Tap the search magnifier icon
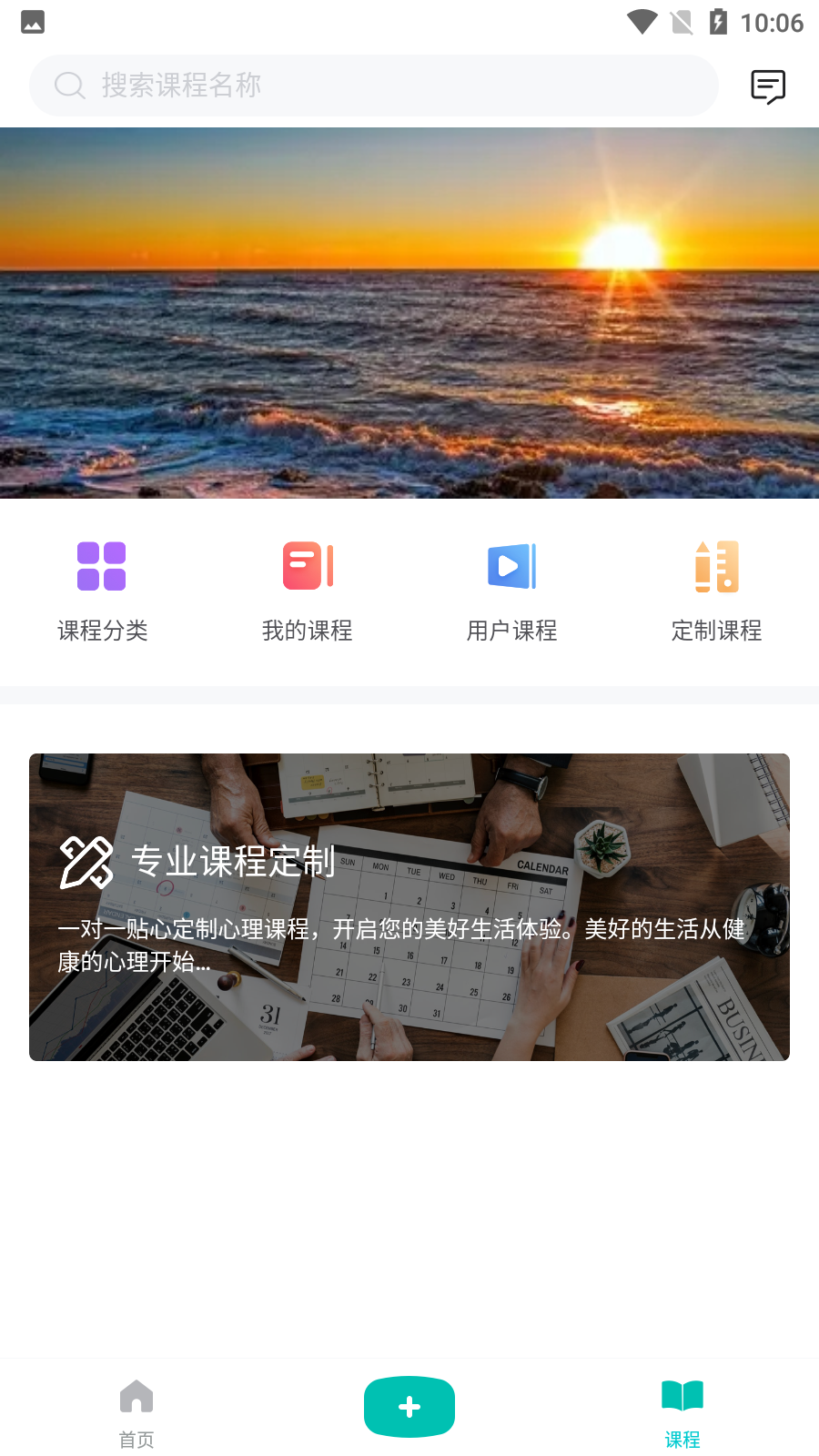The height and width of the screenshot is (1456, 819). pyautogui.click(x=69, y=86)
